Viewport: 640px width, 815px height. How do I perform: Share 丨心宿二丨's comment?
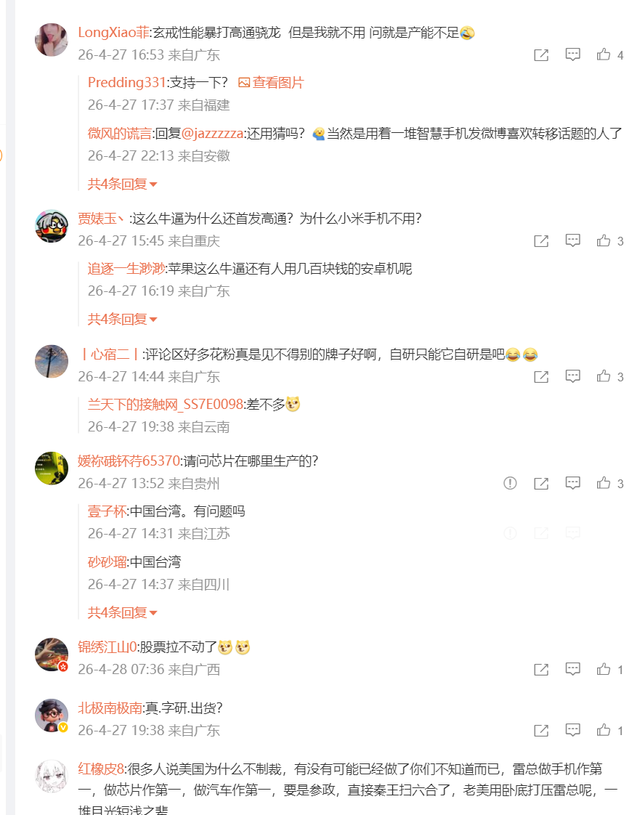click(x=541, y=376)
